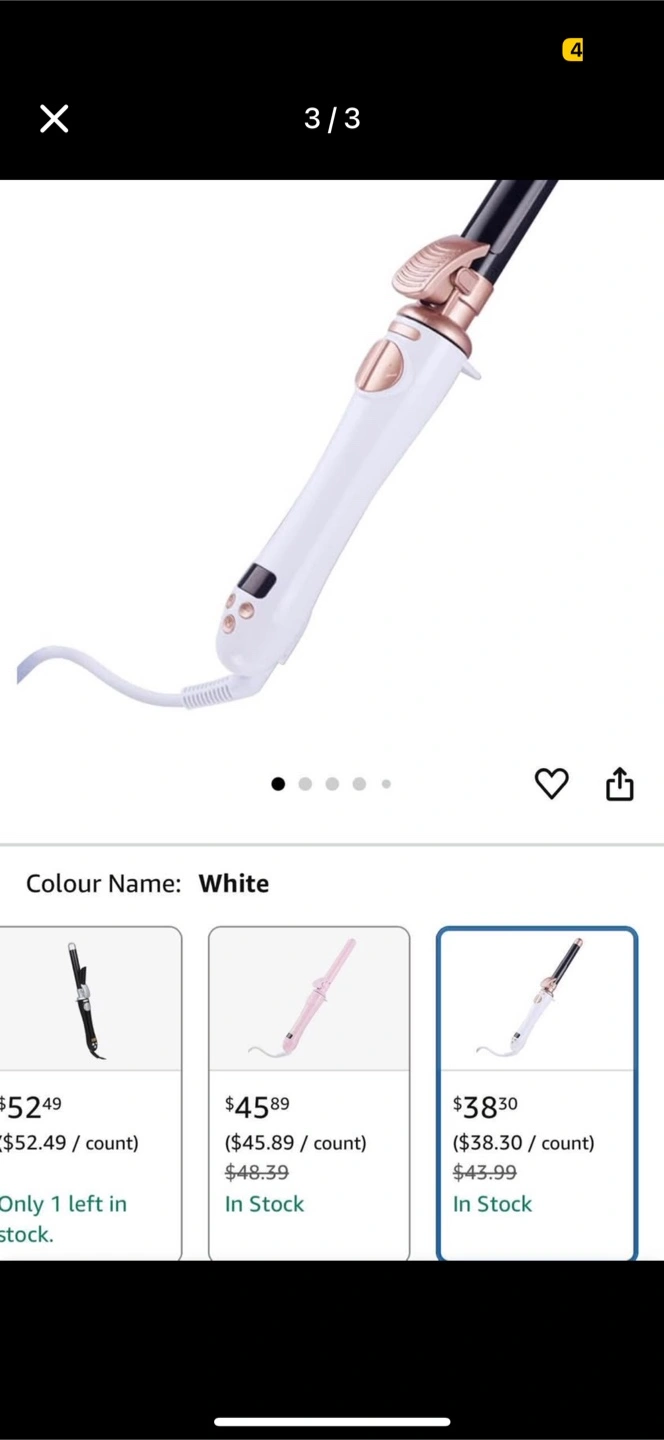Select the black colour option at $52.49
This screenshot has width=664, height=1440.
pyautogui.click(x=90, y=1092)
